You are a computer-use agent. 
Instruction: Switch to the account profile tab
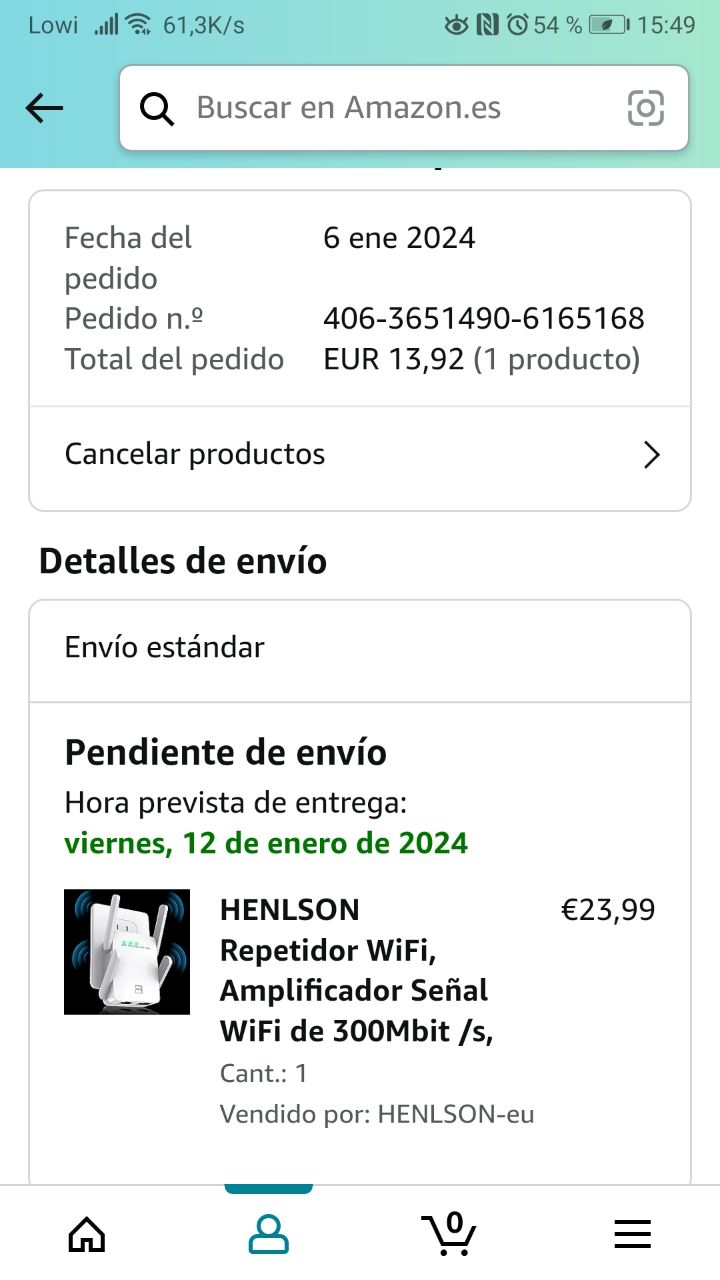[x=268, y=1234]
